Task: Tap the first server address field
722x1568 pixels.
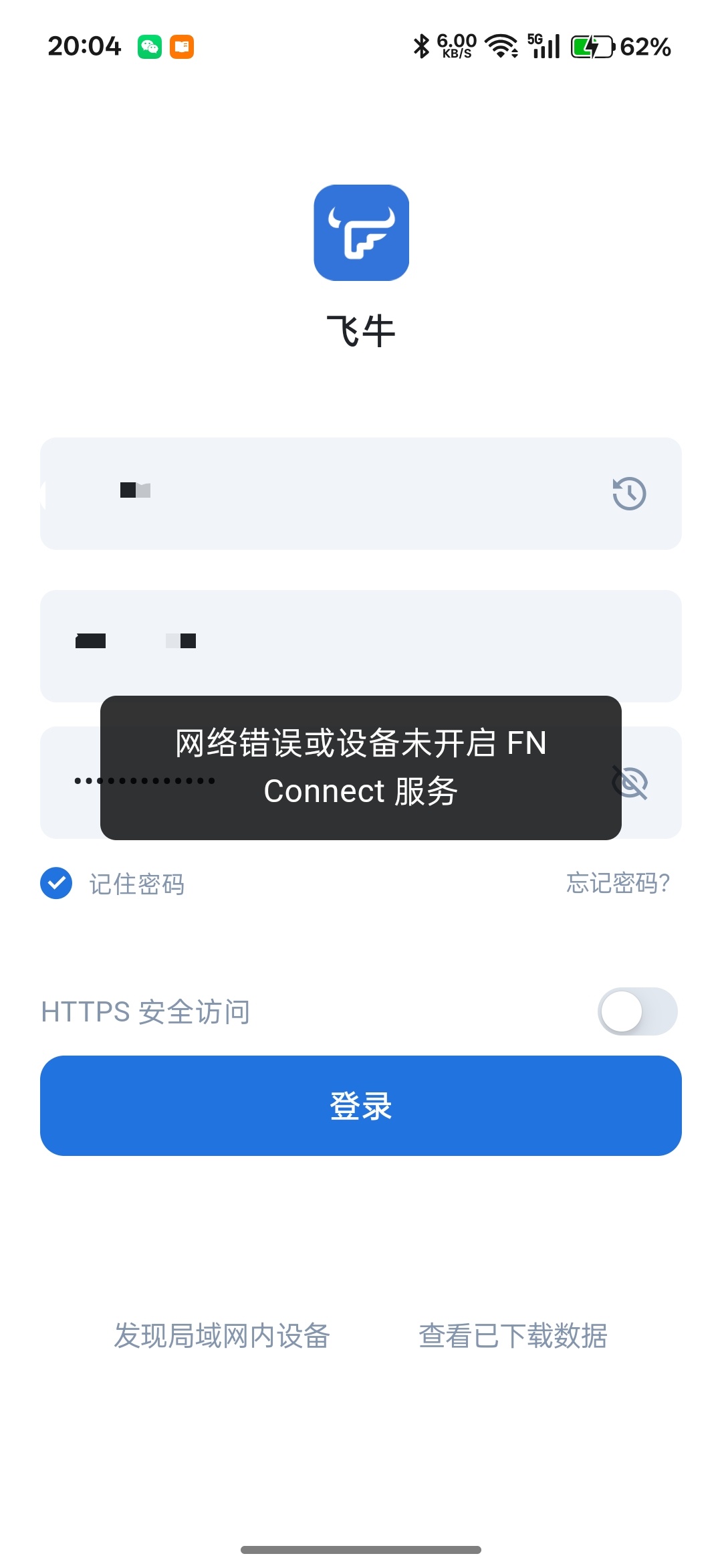Action: click(x=321, y=494)
